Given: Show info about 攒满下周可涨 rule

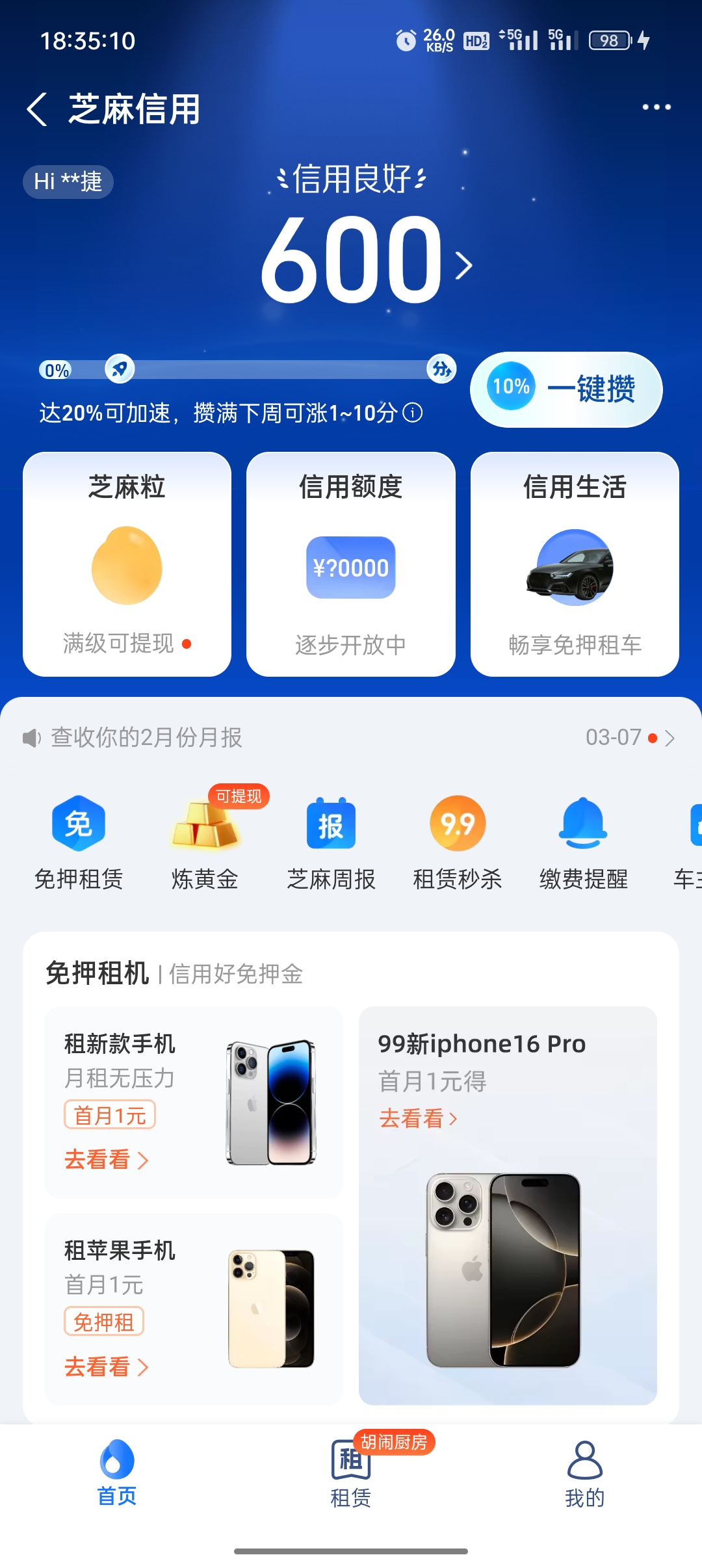Looking at the screenshot, I should pos(413,413).
